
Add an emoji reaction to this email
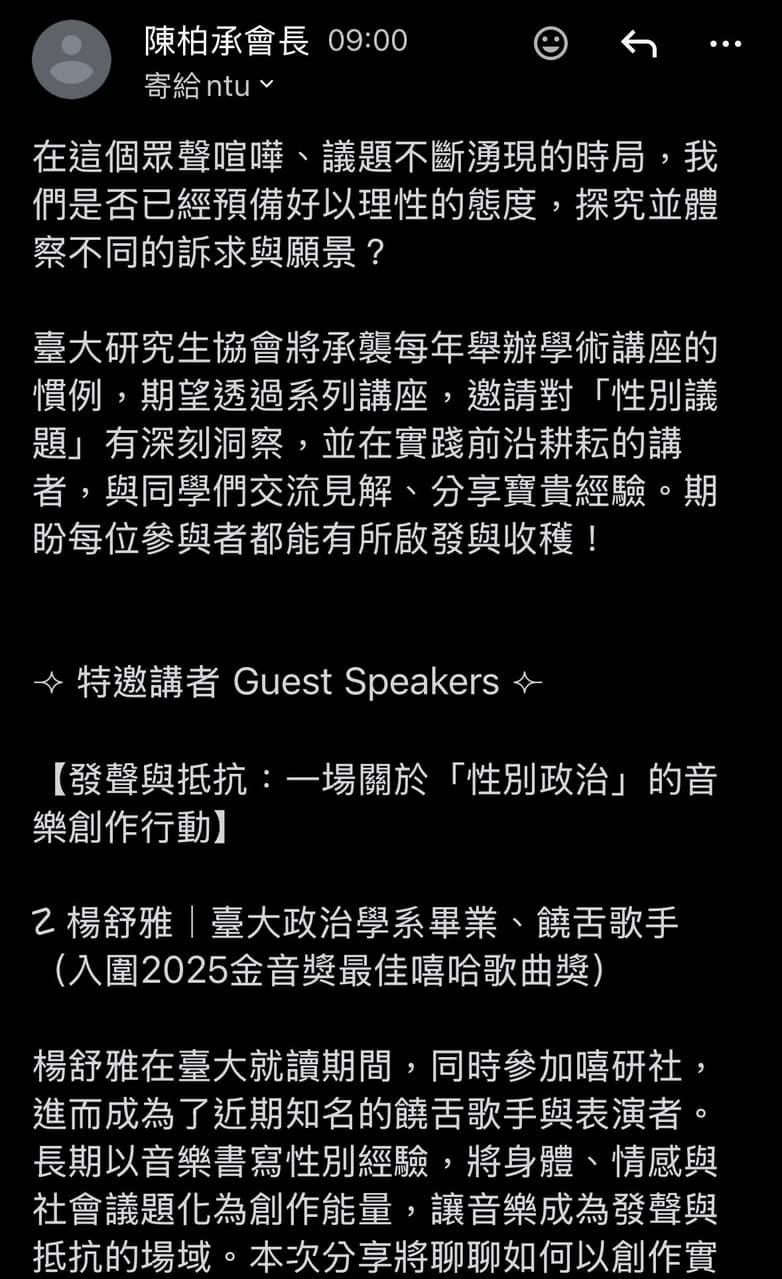pos(551,43)
